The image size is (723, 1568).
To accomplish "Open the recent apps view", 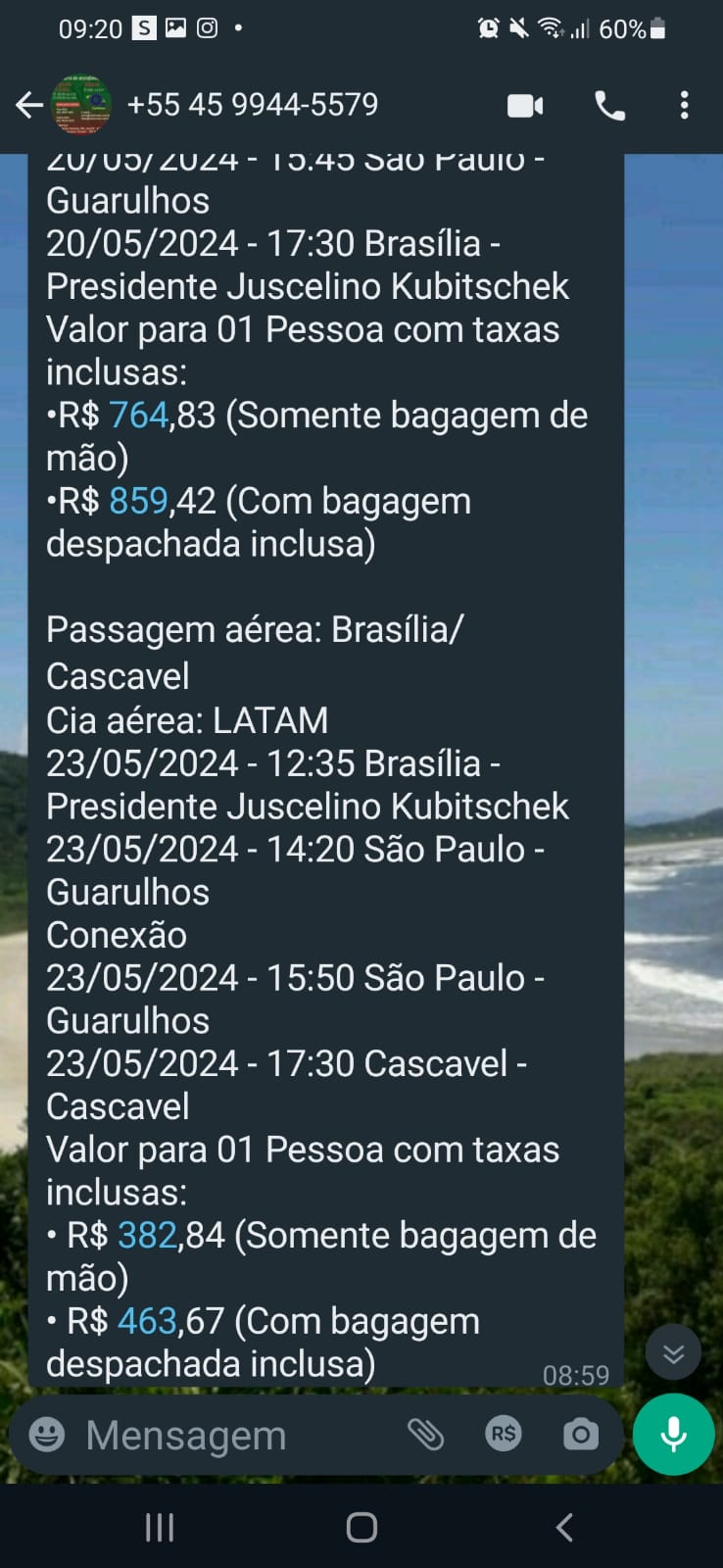I will click(159, 1527).
